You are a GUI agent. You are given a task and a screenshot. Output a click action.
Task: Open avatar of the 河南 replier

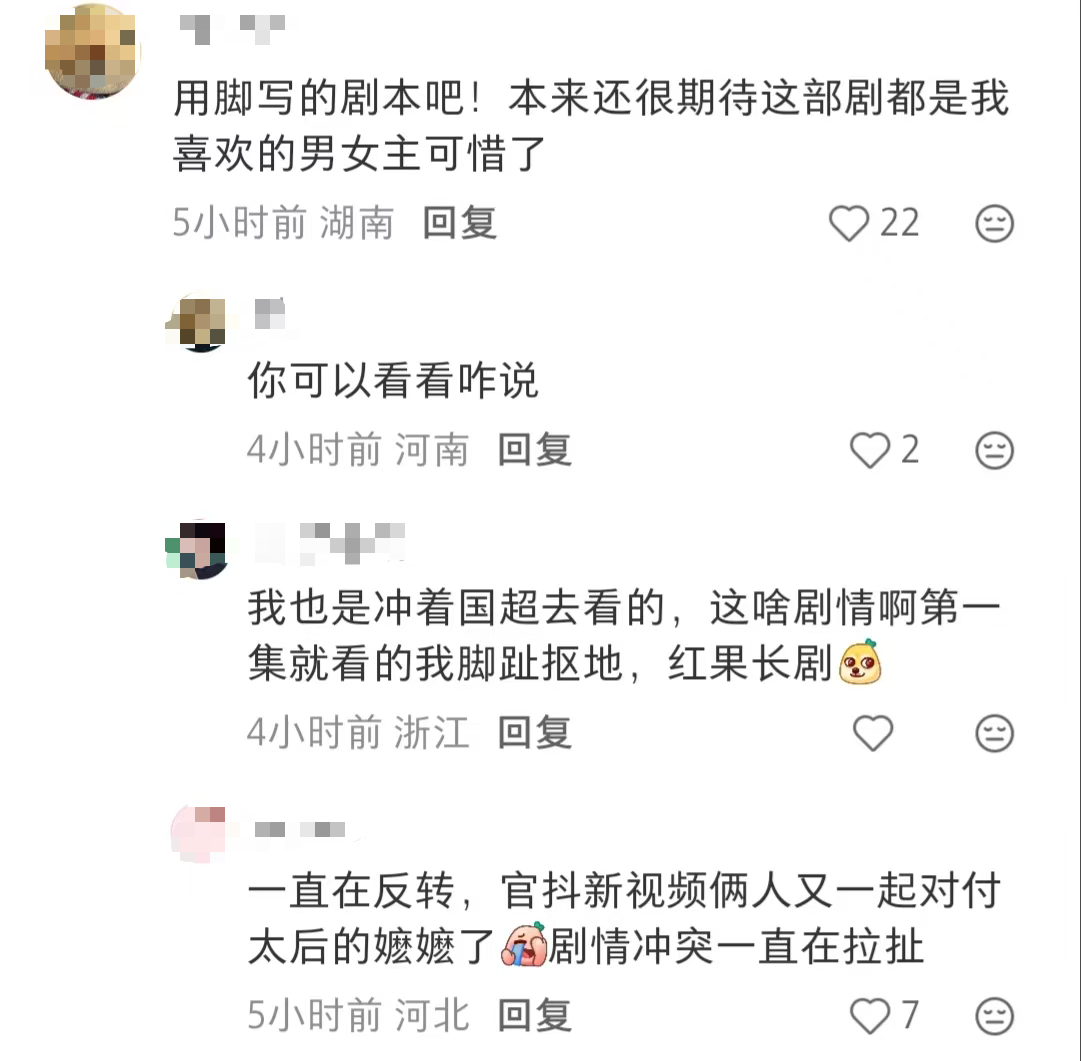point(195,322)
